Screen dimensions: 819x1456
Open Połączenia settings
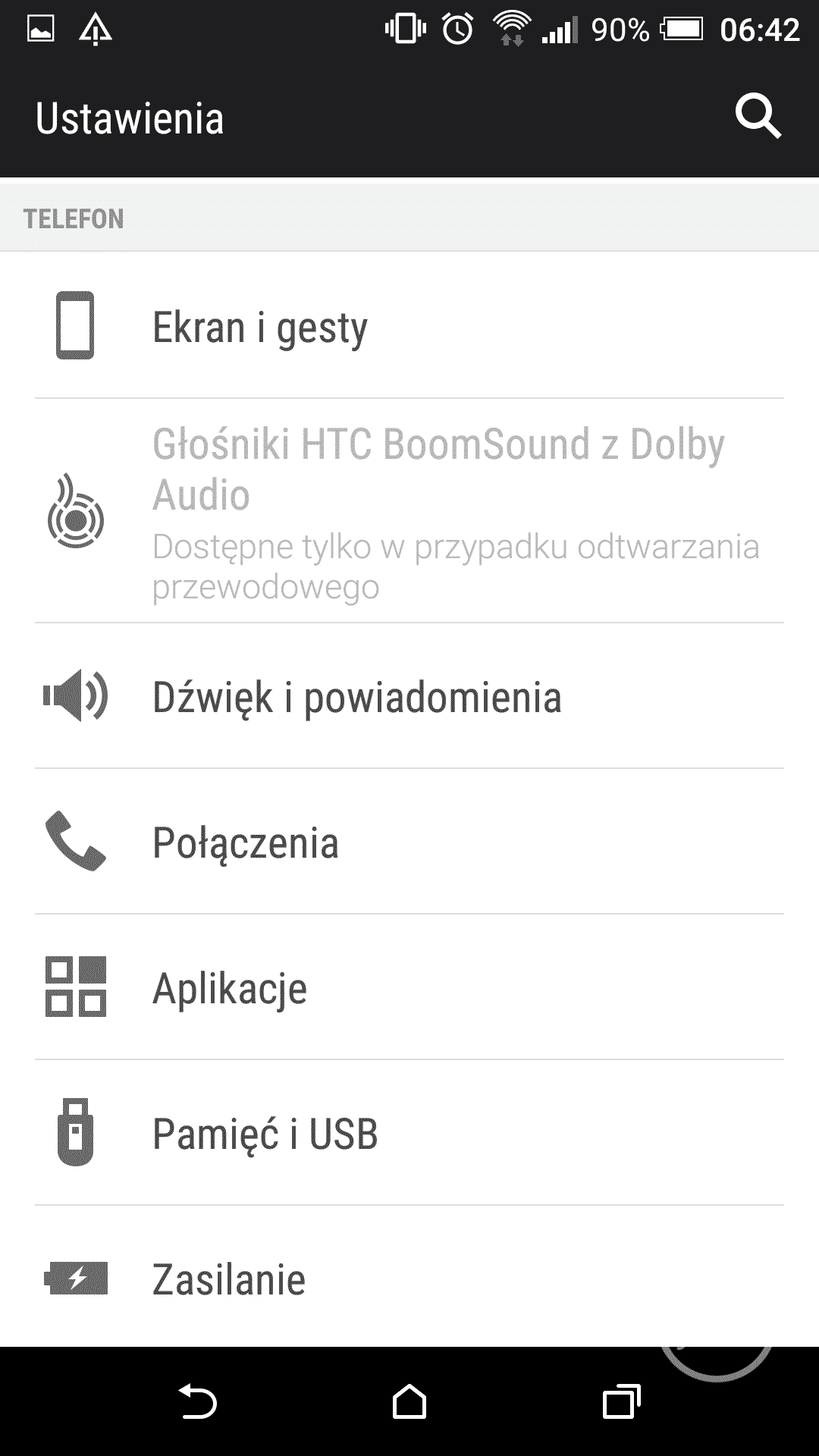click(x=409, y=842)
